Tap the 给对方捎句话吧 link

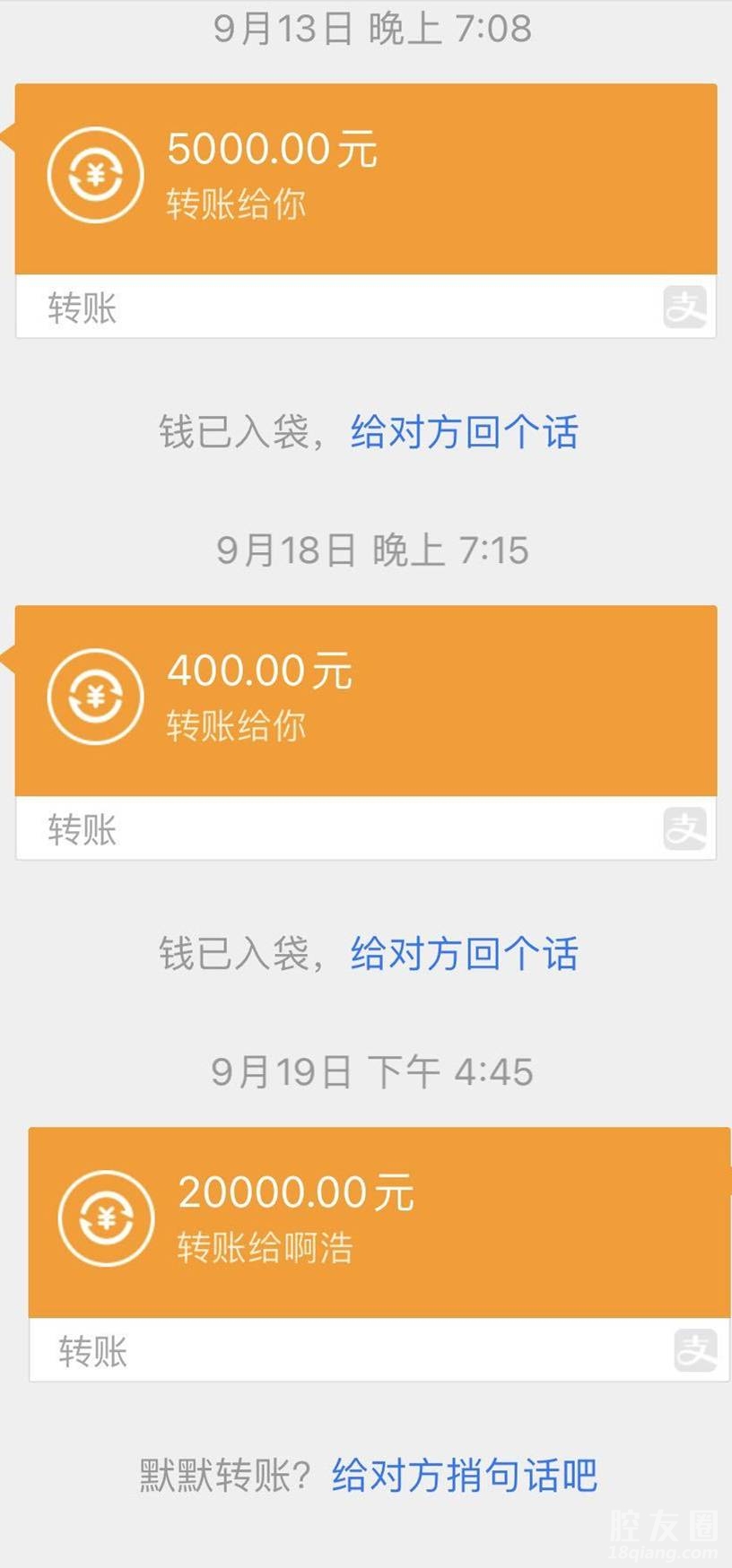[464, 1475]
